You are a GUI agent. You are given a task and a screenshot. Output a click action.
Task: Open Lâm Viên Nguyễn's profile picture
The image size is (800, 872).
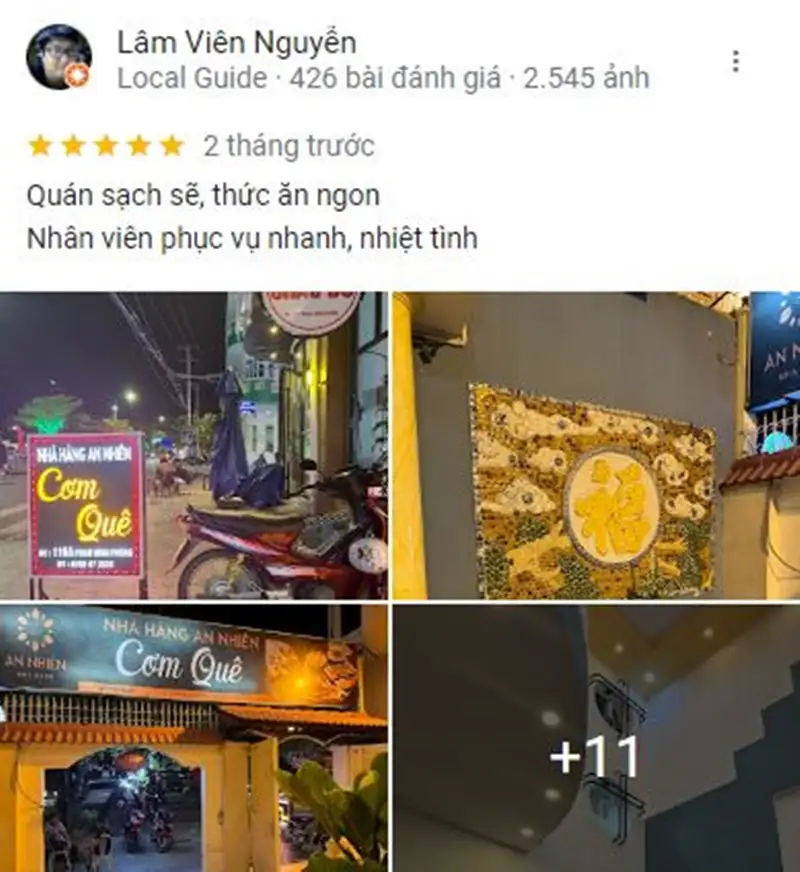coord(59,57)
